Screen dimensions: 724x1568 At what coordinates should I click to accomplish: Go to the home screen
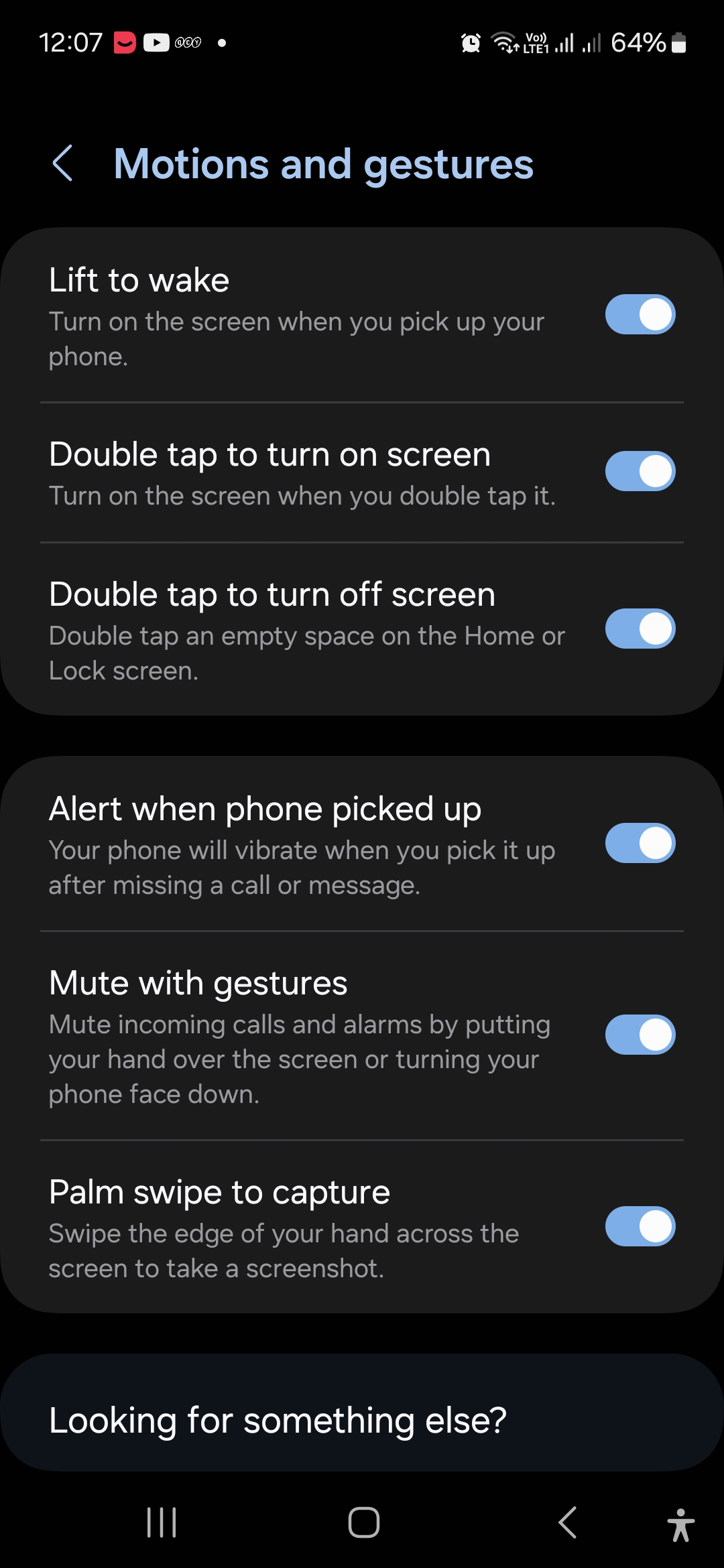click(363, 1522)
